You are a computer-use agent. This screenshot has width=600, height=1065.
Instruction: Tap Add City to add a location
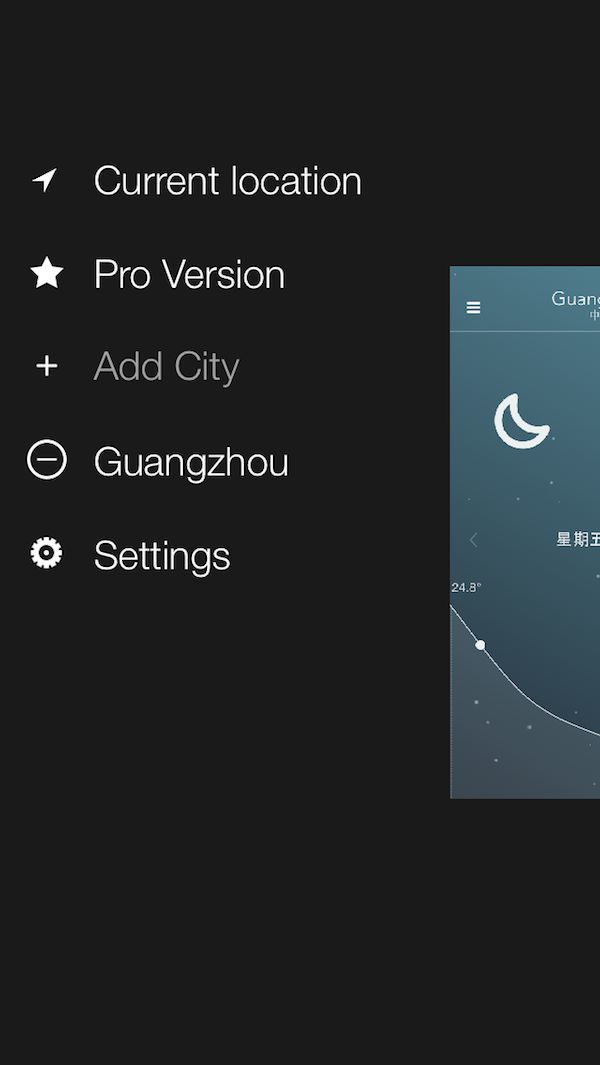click(x=165, y=367)
